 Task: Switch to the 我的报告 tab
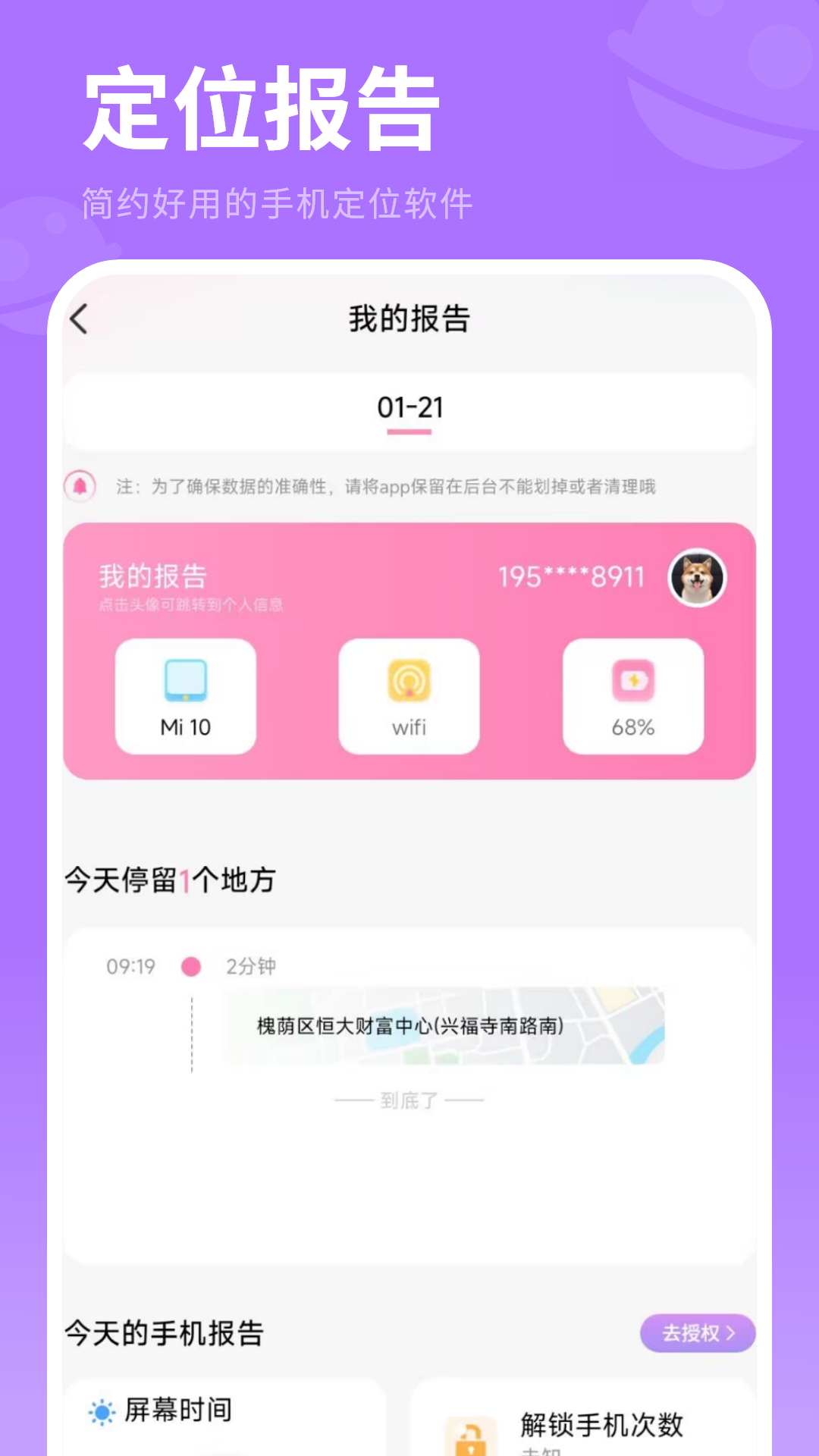click(409, 319)
